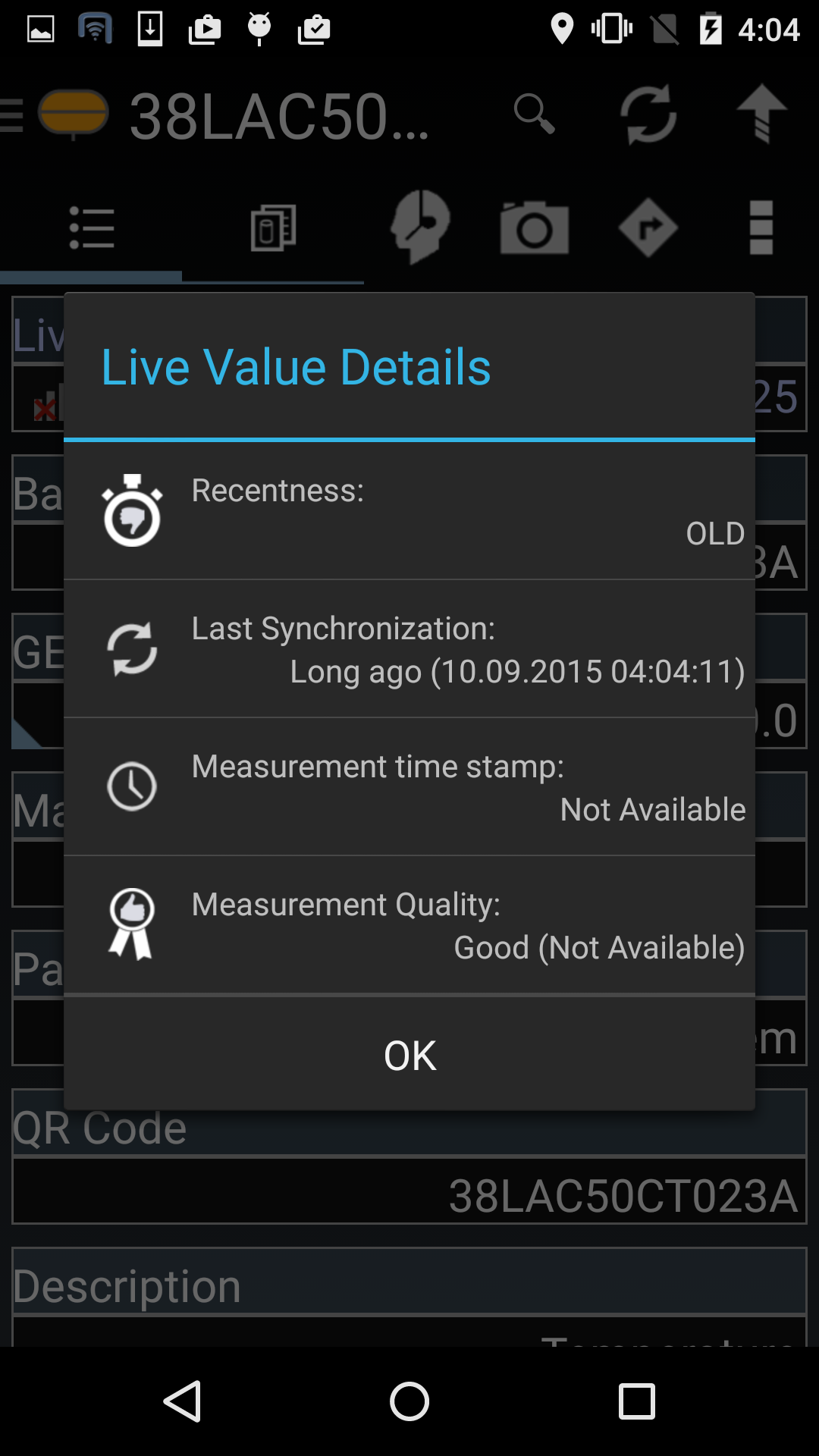Dismiss the dialog with OK

click(409, 1055)
